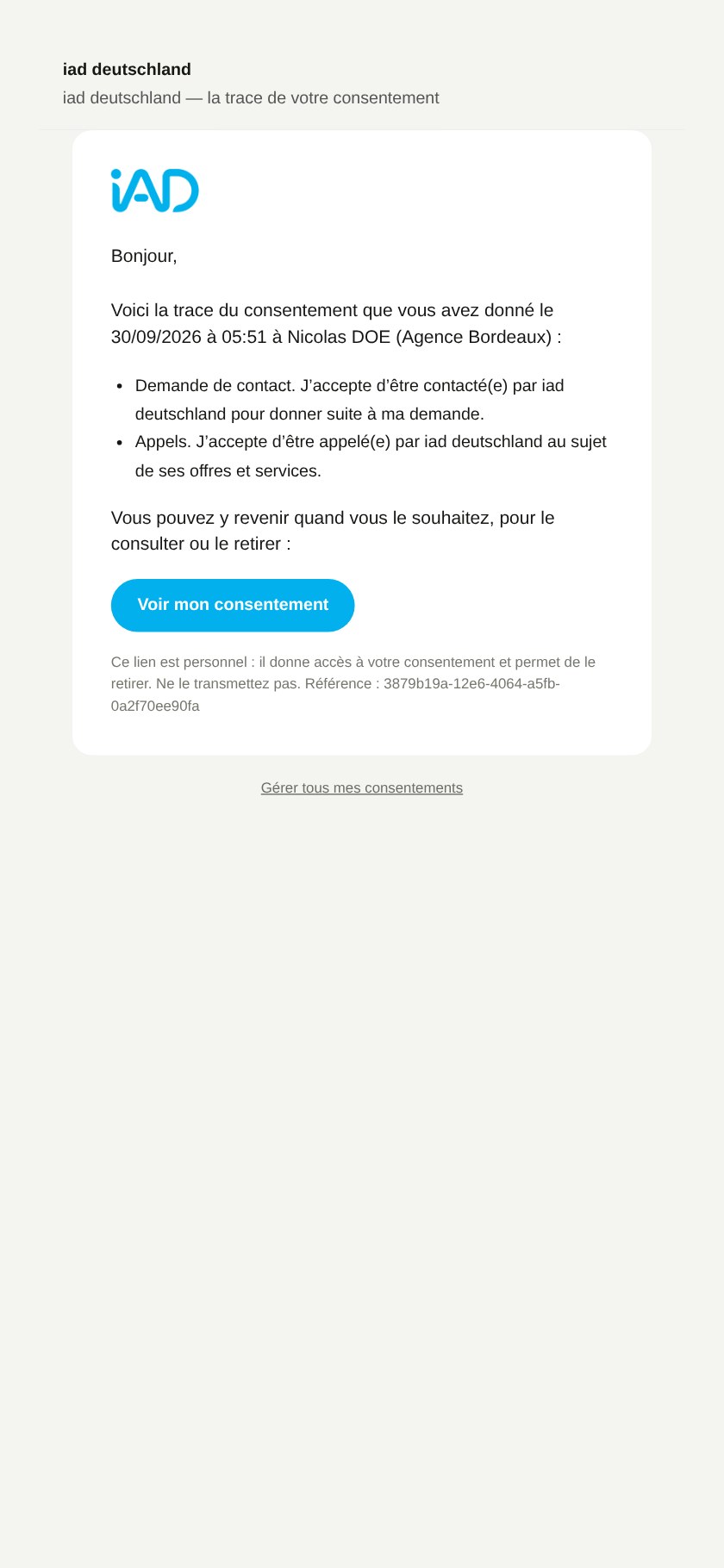The image size is (724, 1568).
Task: Tap the Voir mon consentement button
Action: pyautogui.click(x=233, y=605)
